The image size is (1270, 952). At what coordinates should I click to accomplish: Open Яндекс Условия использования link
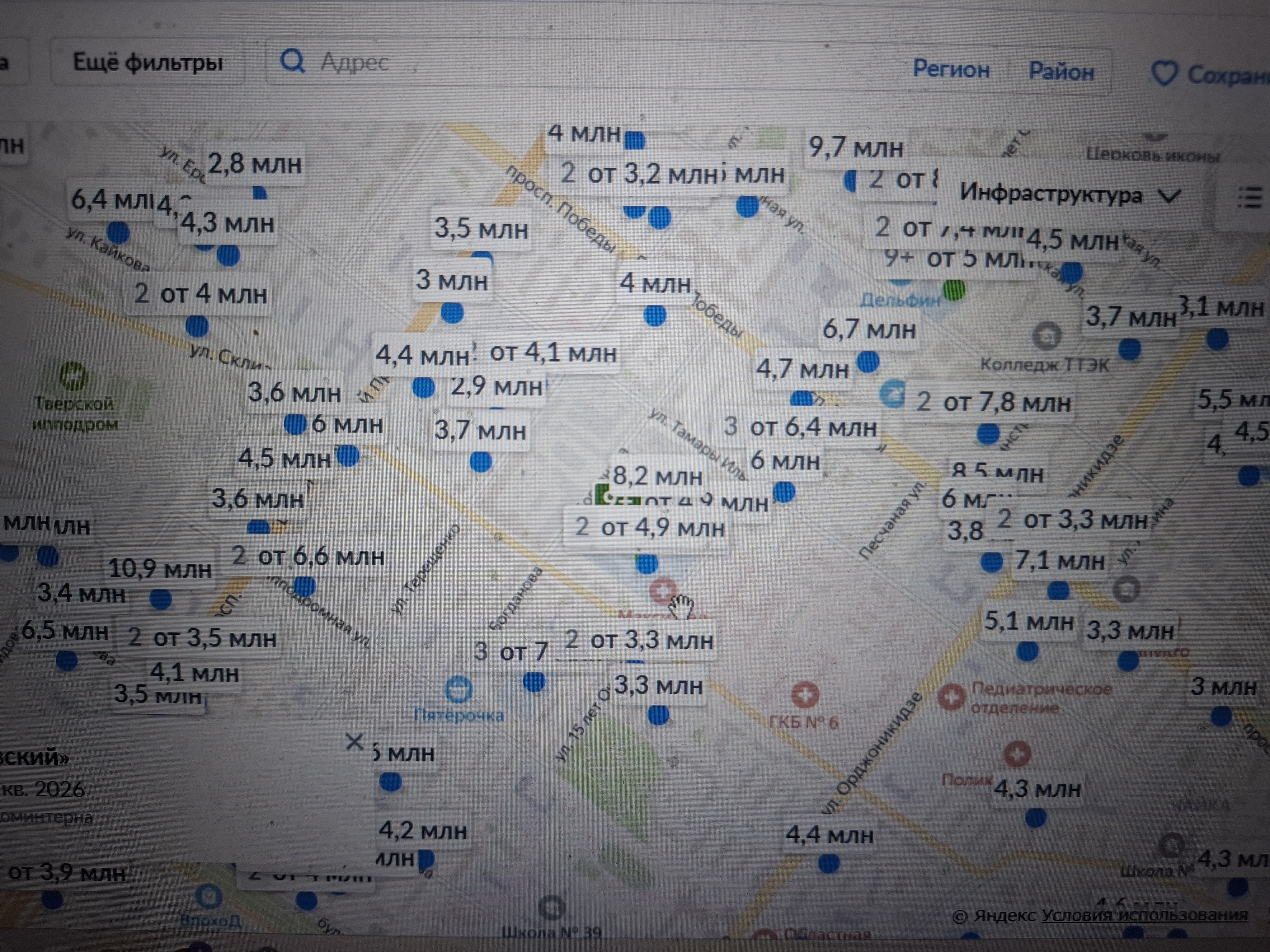coord(1144,915)
